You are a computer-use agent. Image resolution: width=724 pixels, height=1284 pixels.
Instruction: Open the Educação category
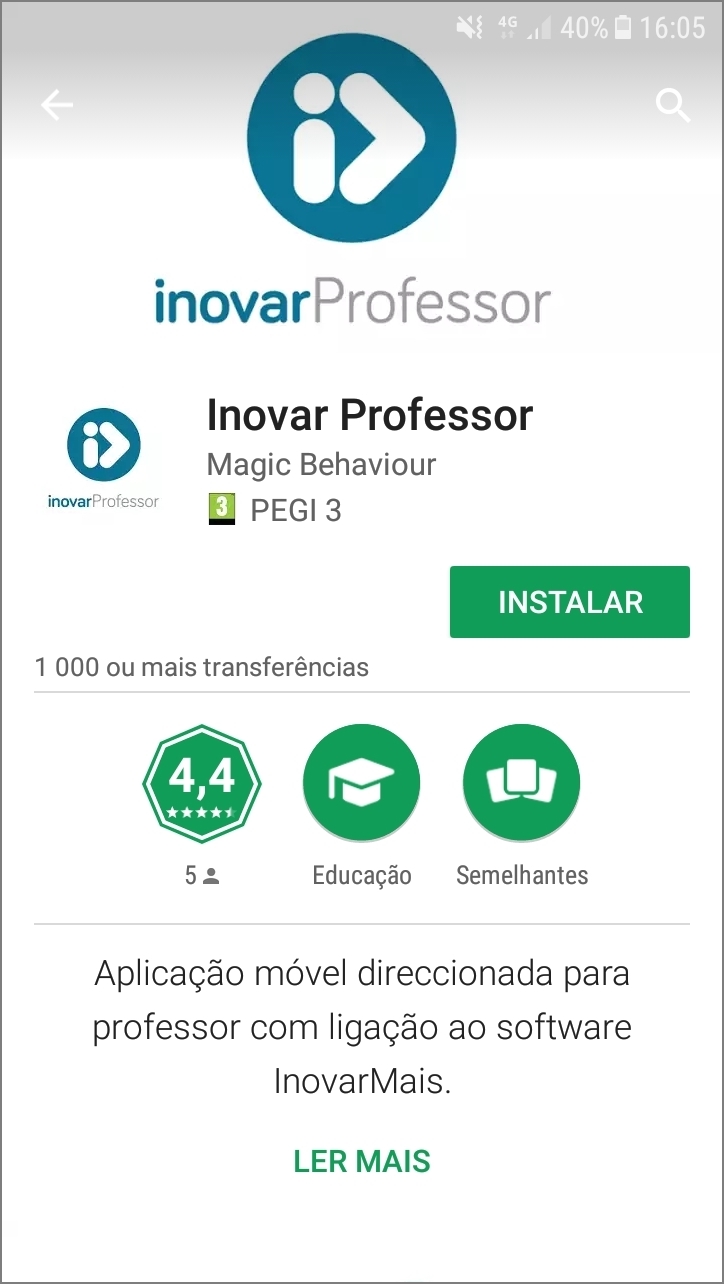click(361, 783)
